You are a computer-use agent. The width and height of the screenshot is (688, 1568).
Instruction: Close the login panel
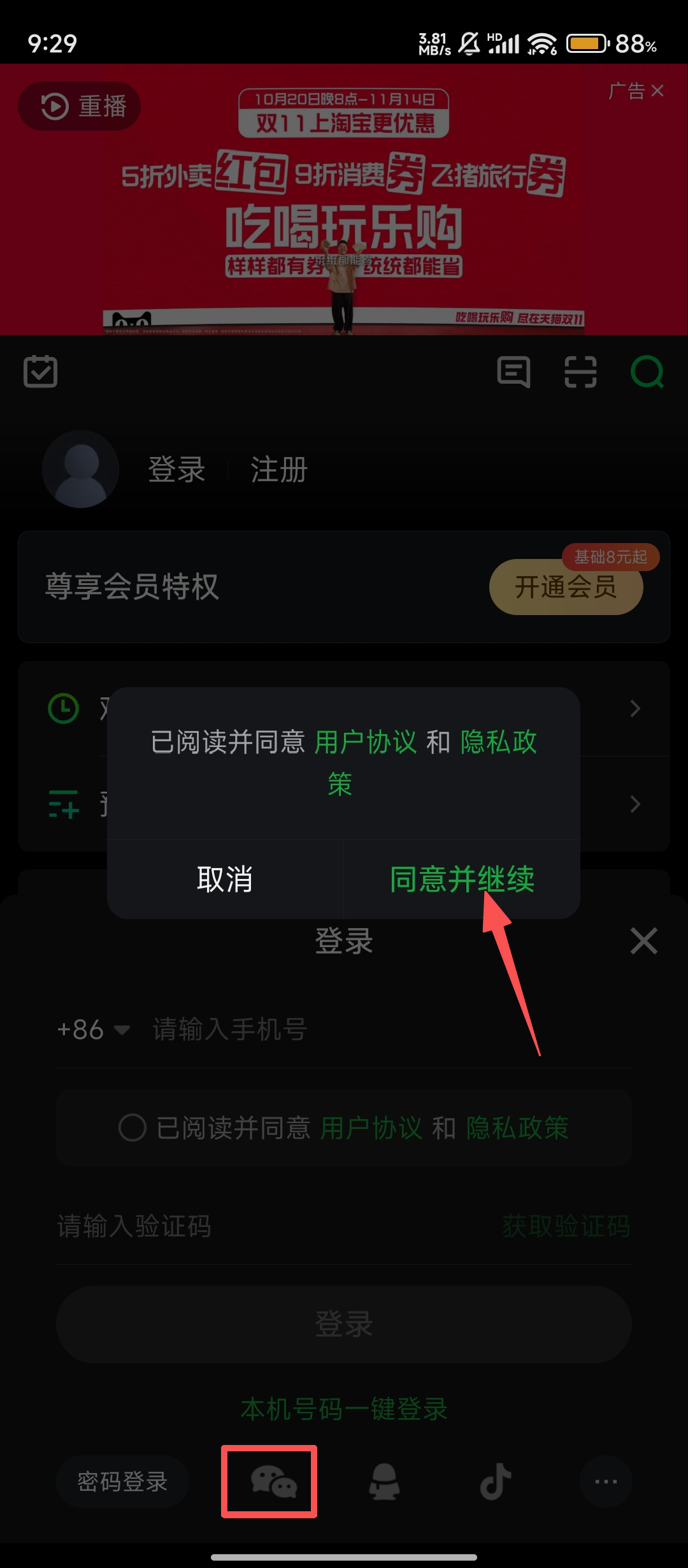(x=643, y=941)
